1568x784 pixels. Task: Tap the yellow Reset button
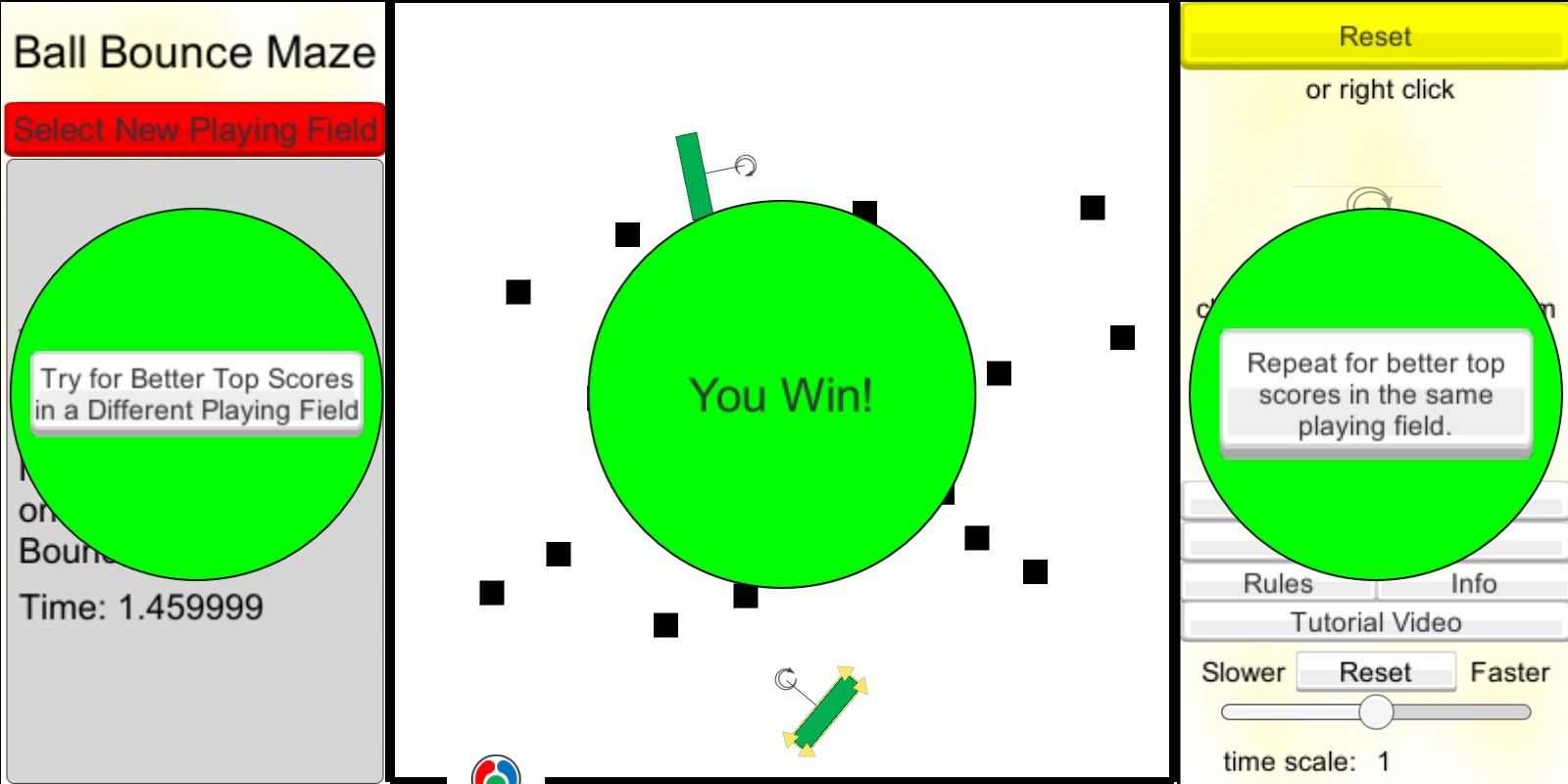pyautogui.click(x=1374, y=37)
